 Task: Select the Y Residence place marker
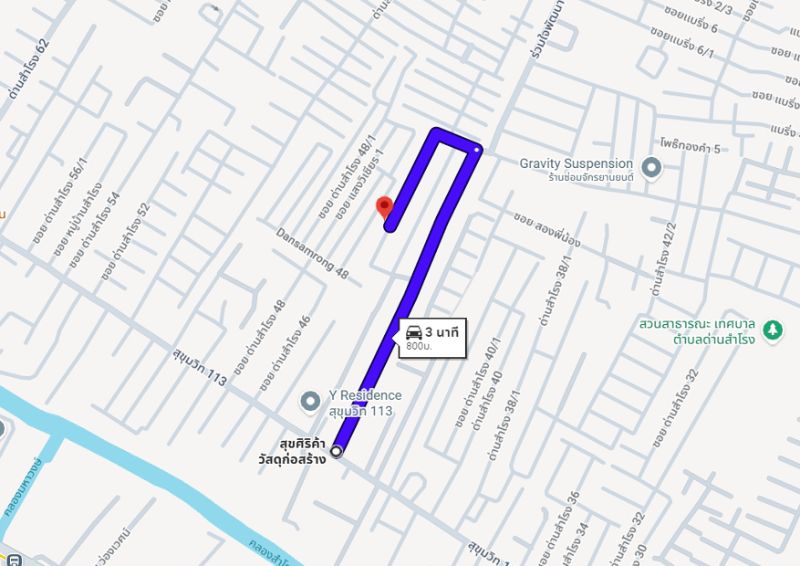(x=311, y=402)
